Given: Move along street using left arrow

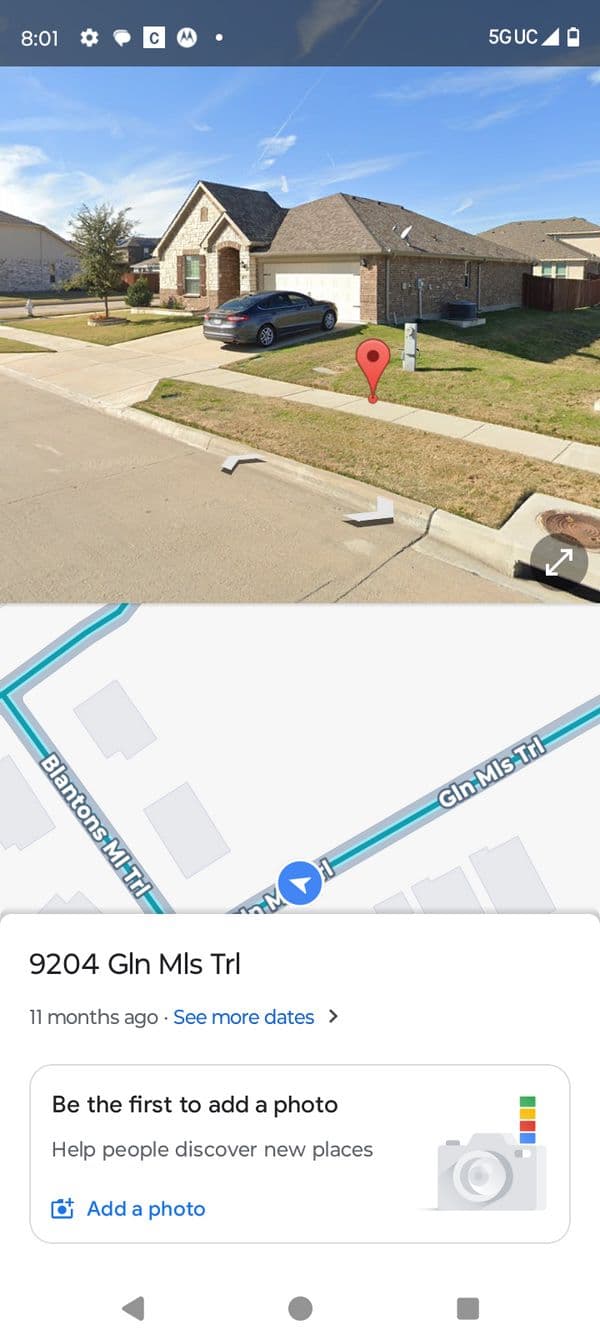Looking at the screenshot, I should (x=241, y=462).
